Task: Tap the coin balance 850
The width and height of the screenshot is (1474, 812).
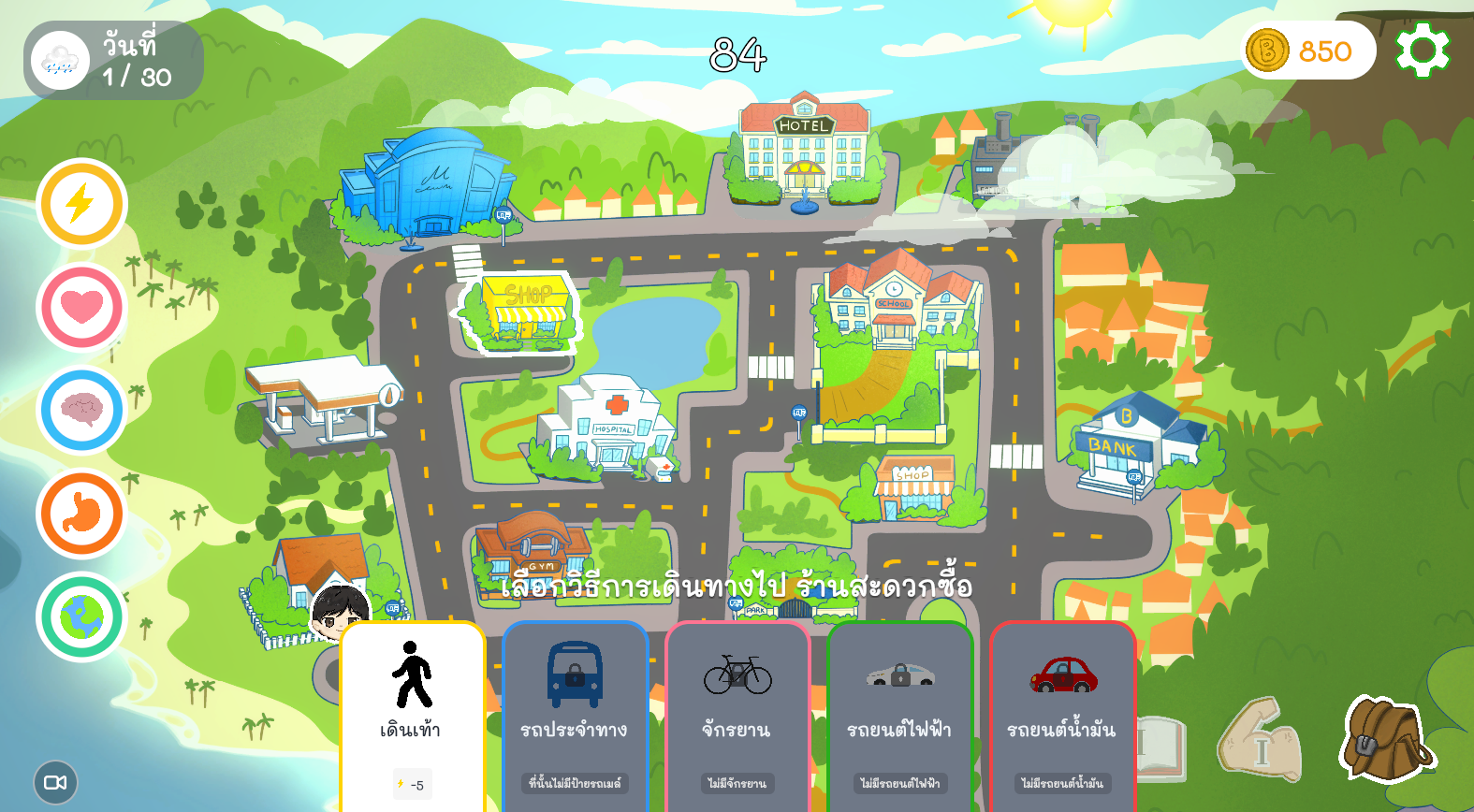Action: (1308, 51)
